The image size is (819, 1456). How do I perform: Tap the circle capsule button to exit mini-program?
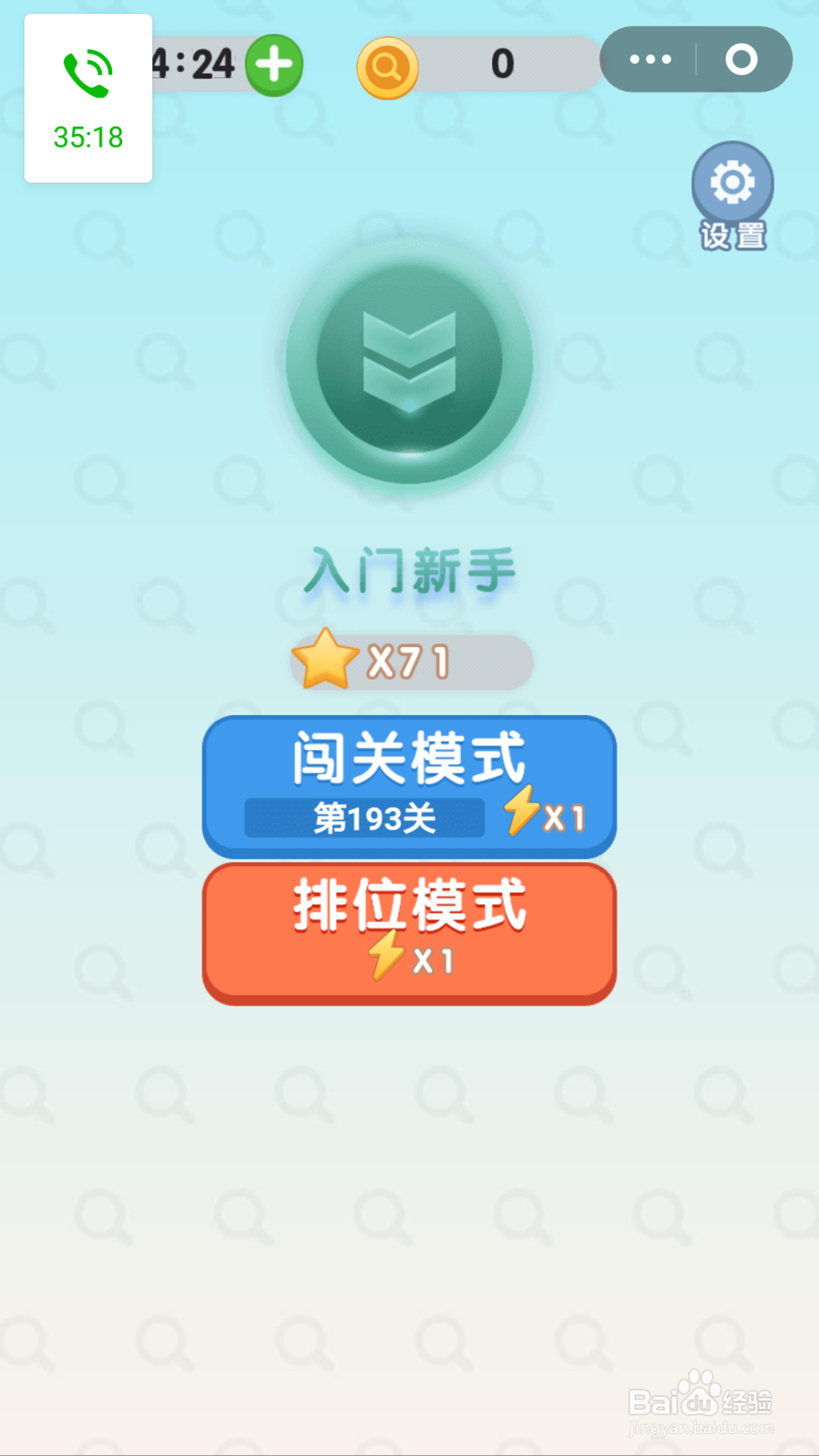click(x=741, y=58)
